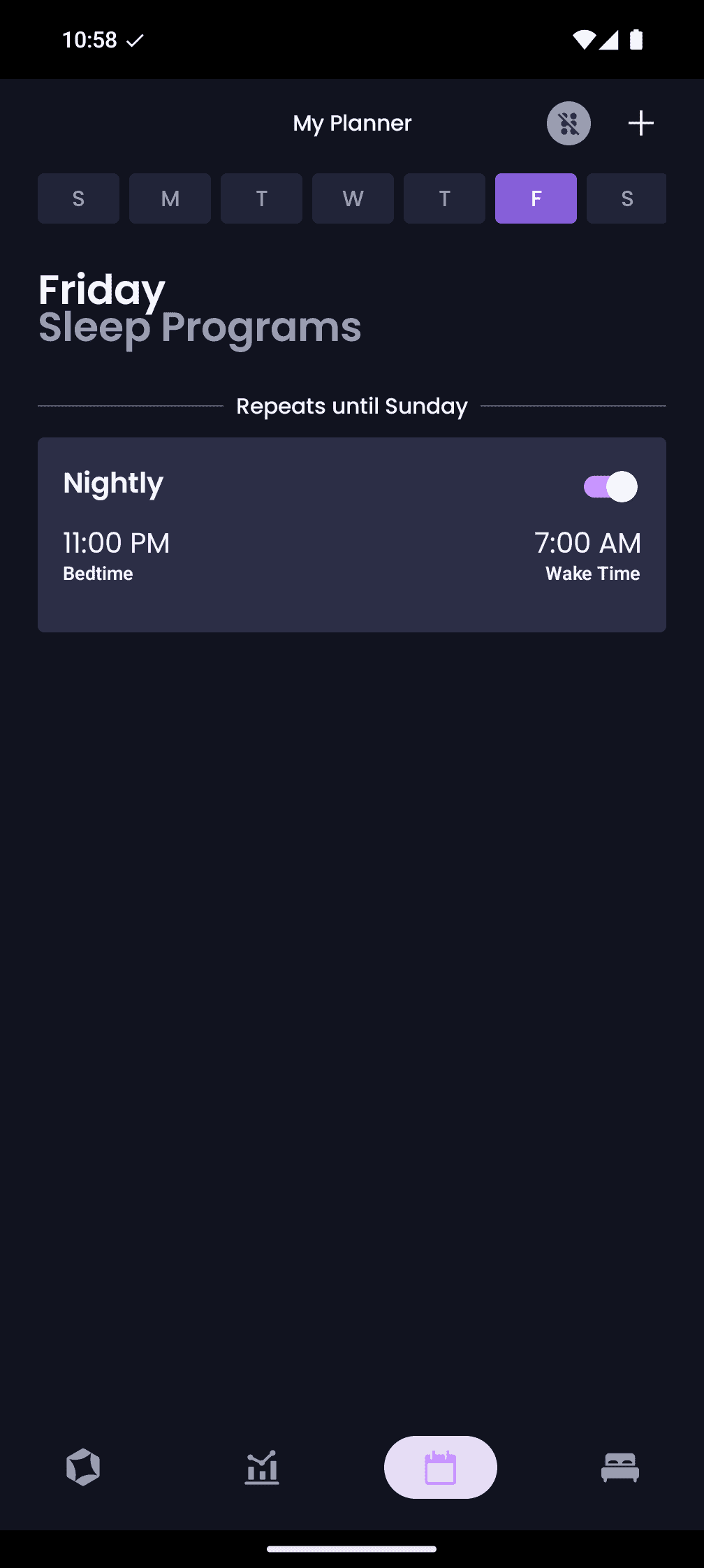Select Wednesday in the day selector
704x1568 pixels.
click(353, 198)
